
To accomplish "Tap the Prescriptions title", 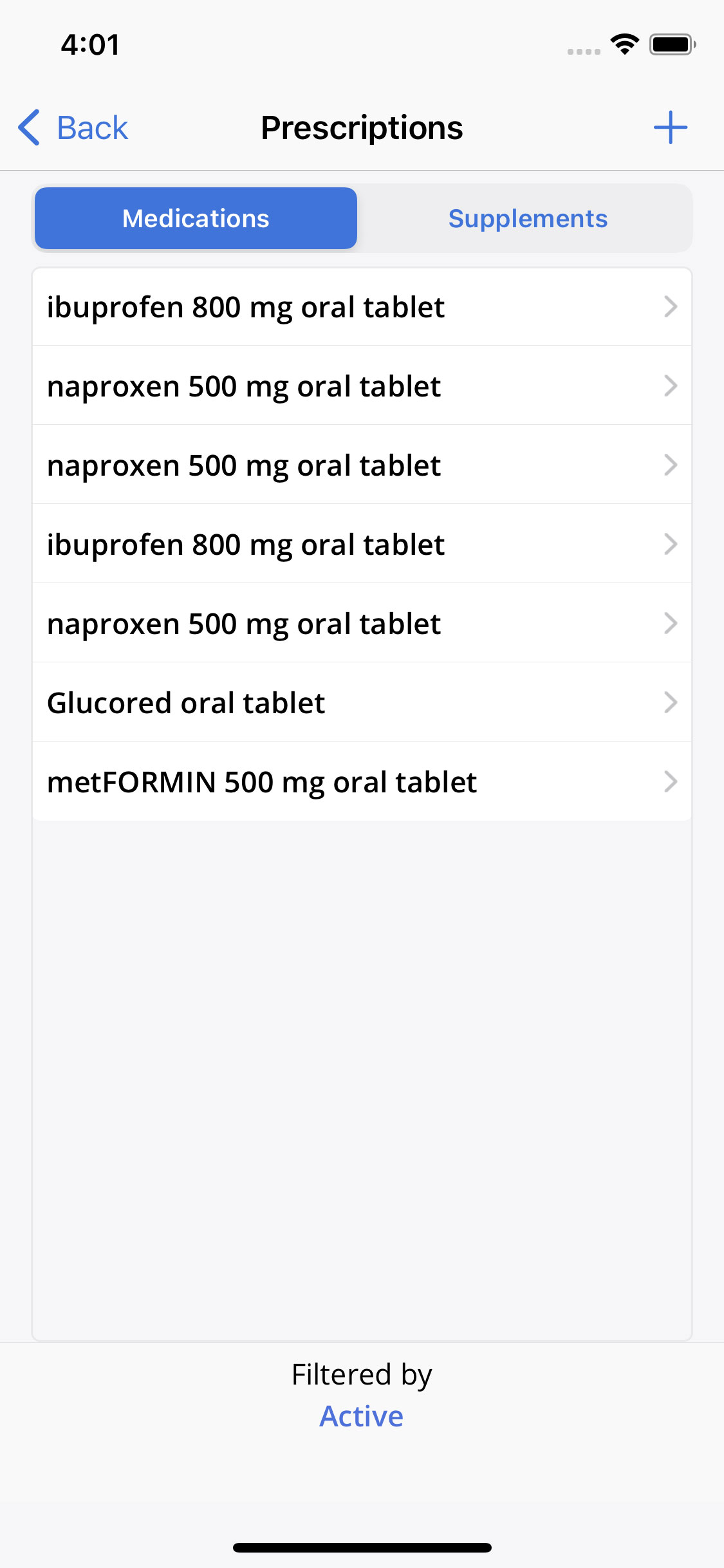I will tap(362, 127).
